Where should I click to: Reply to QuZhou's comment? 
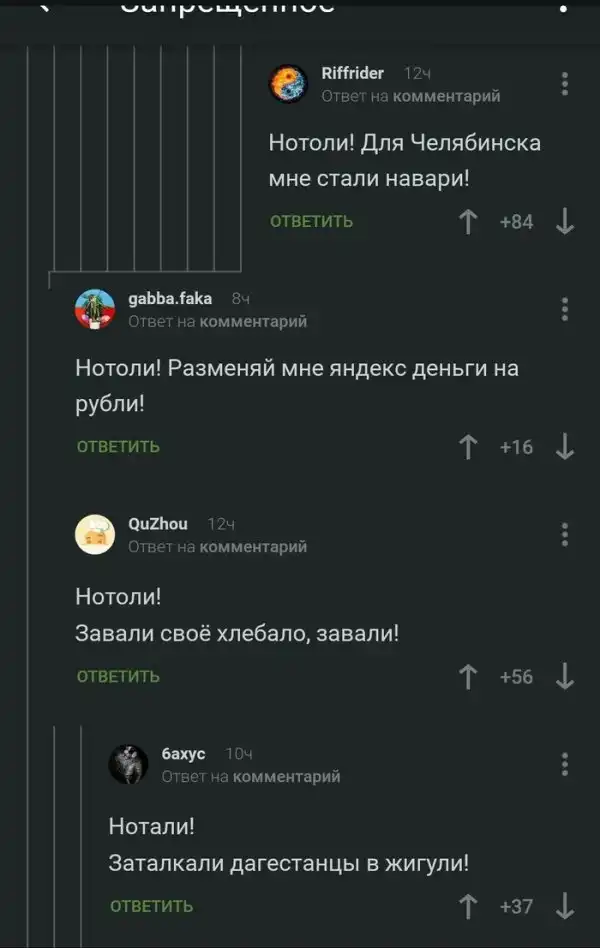pos(118,677)
